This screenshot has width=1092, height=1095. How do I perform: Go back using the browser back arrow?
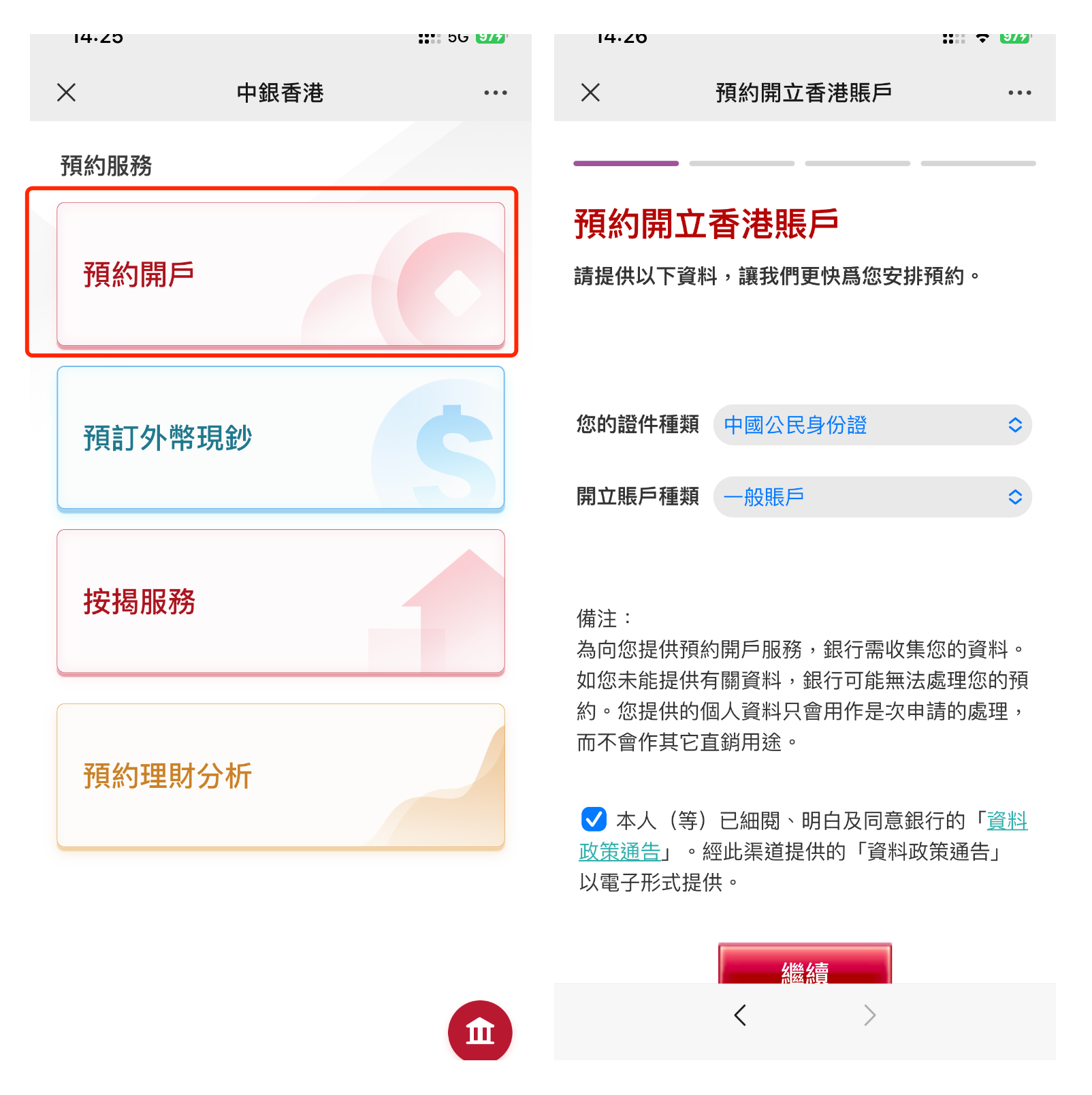pyautogui.click(x=740, y=1015)
